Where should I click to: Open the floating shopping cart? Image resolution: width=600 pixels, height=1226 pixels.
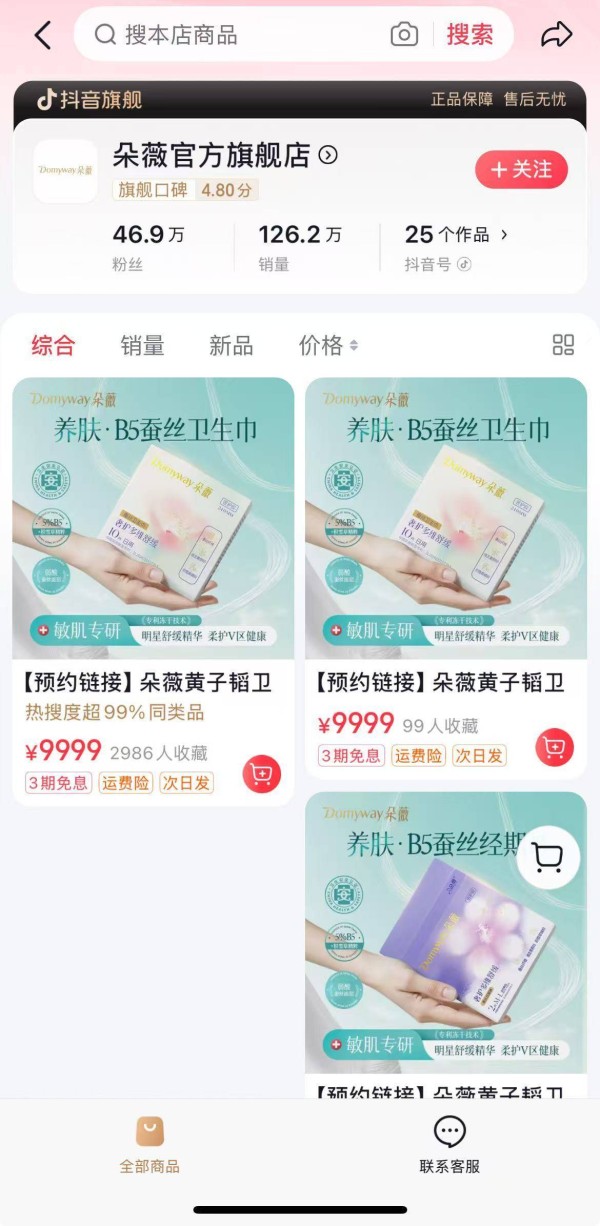point(548,858)
